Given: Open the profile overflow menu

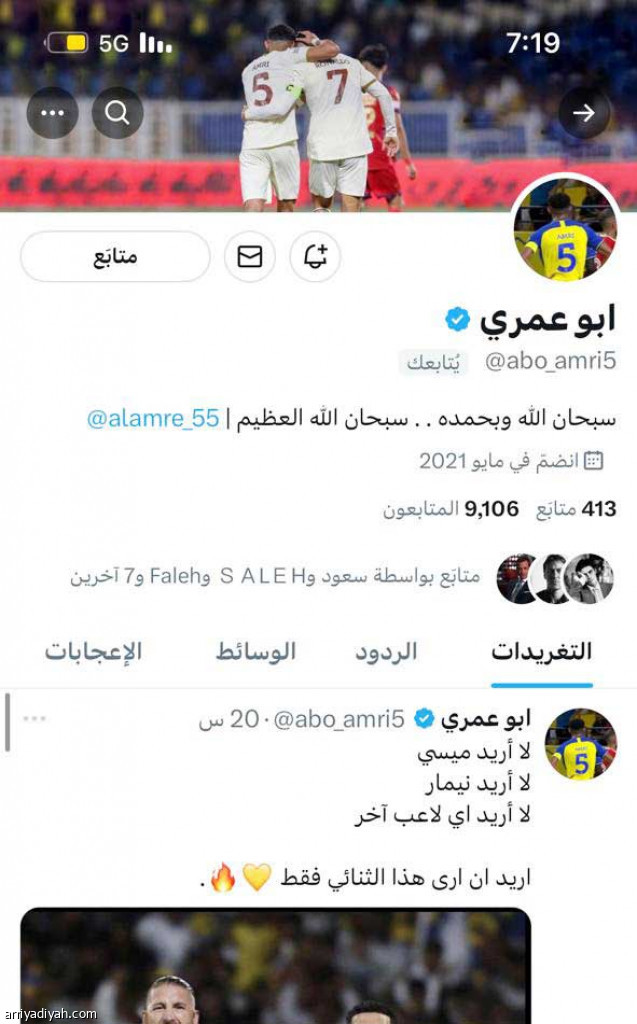Looking at the screenshot, I should pos(52,113).
